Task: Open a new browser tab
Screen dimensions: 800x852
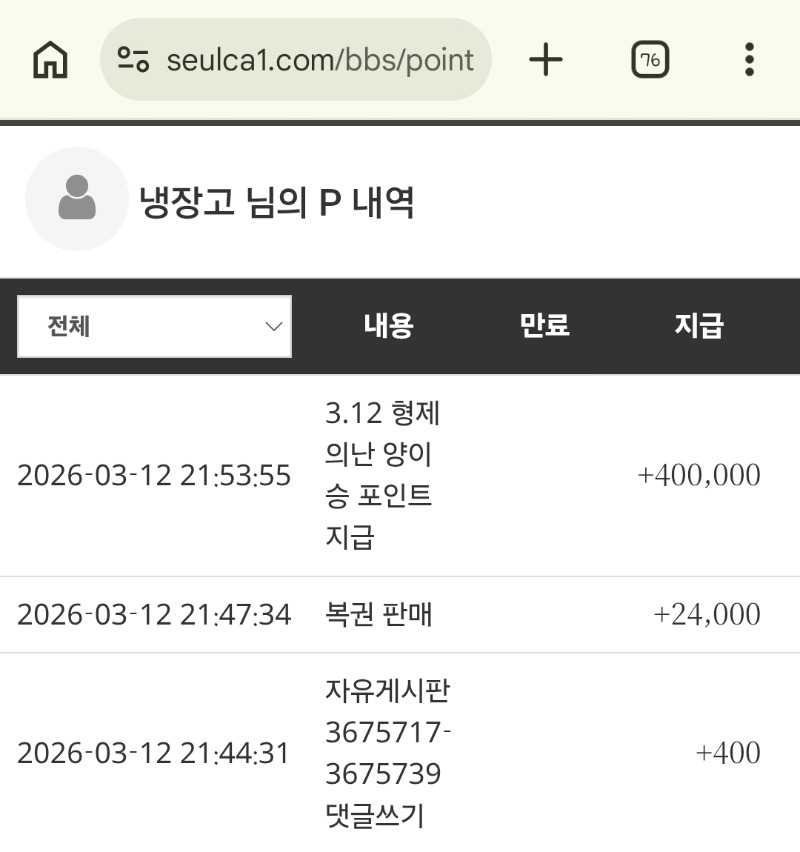Action: pos(546,60)
